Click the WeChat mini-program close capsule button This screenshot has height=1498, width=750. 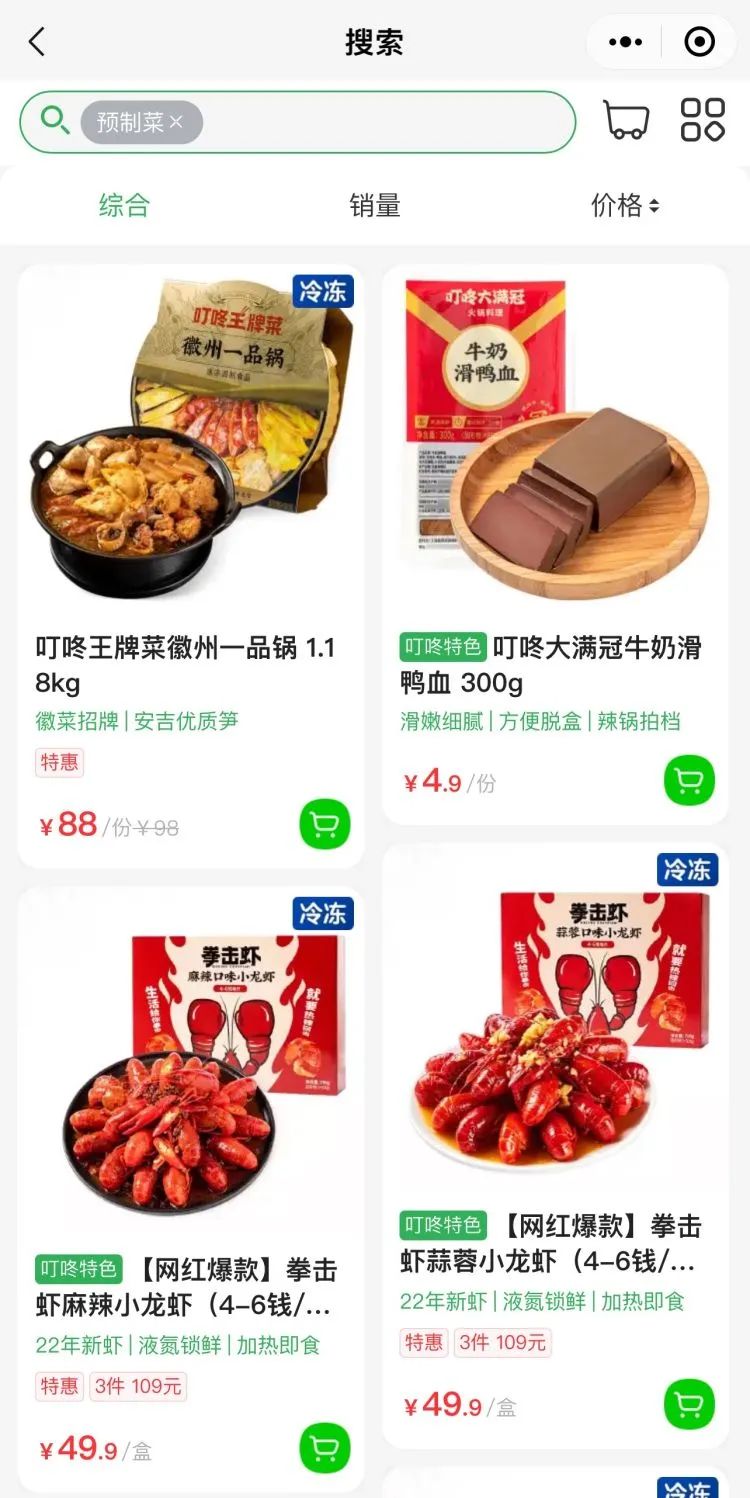pyautogui.click(x=700, y=42)
